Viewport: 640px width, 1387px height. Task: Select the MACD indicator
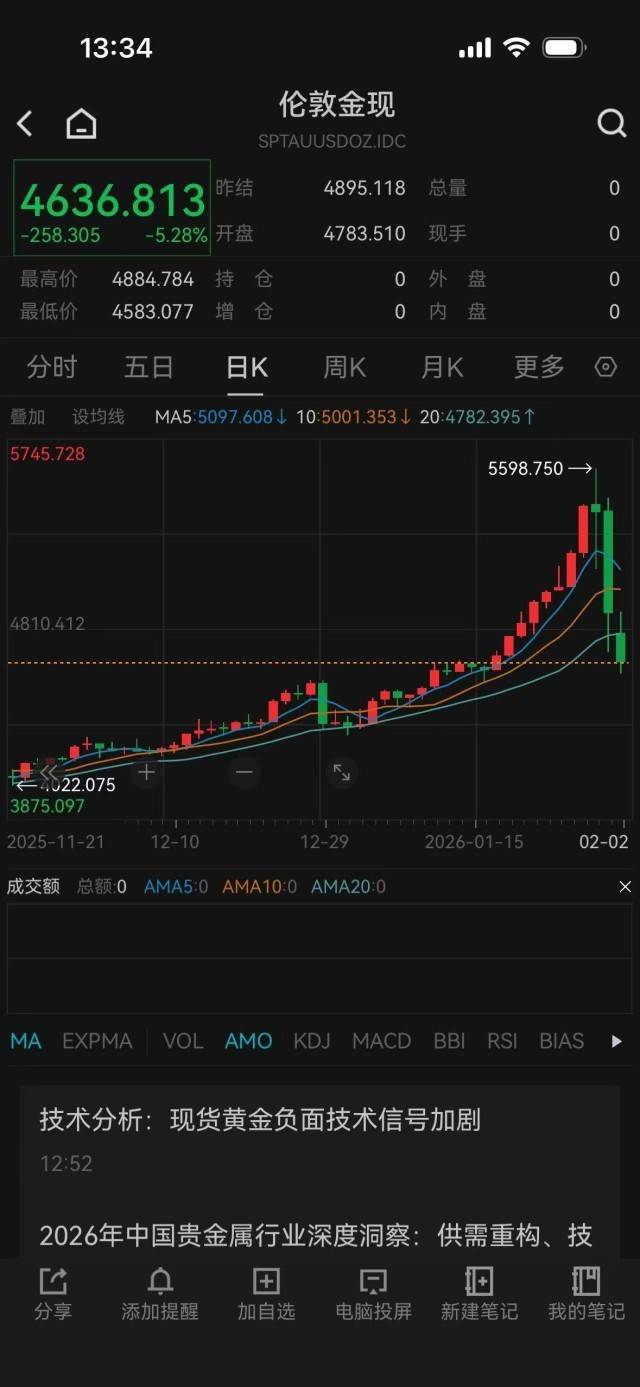(381, 1041)
